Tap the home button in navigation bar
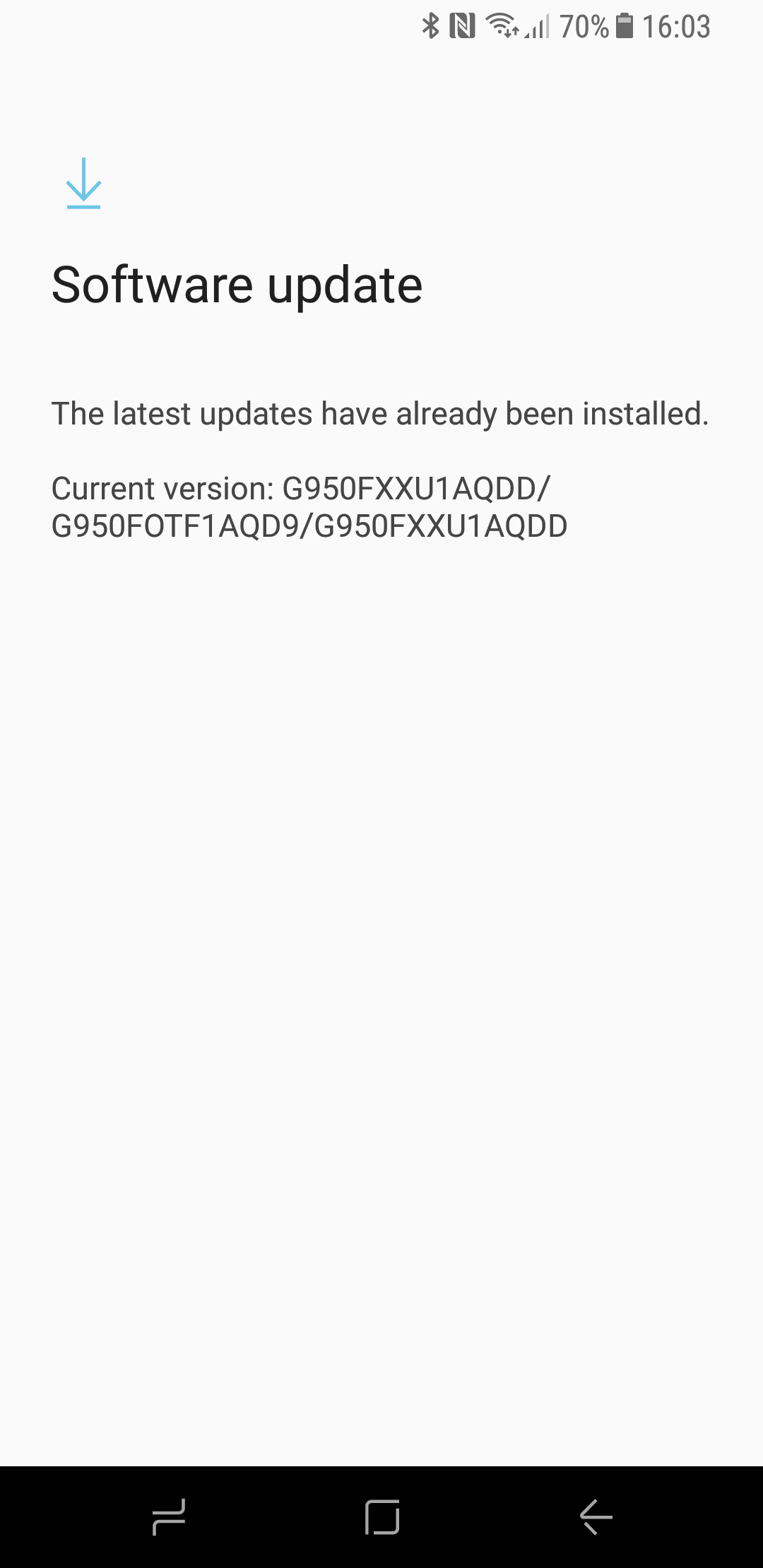 [382, 1516]
